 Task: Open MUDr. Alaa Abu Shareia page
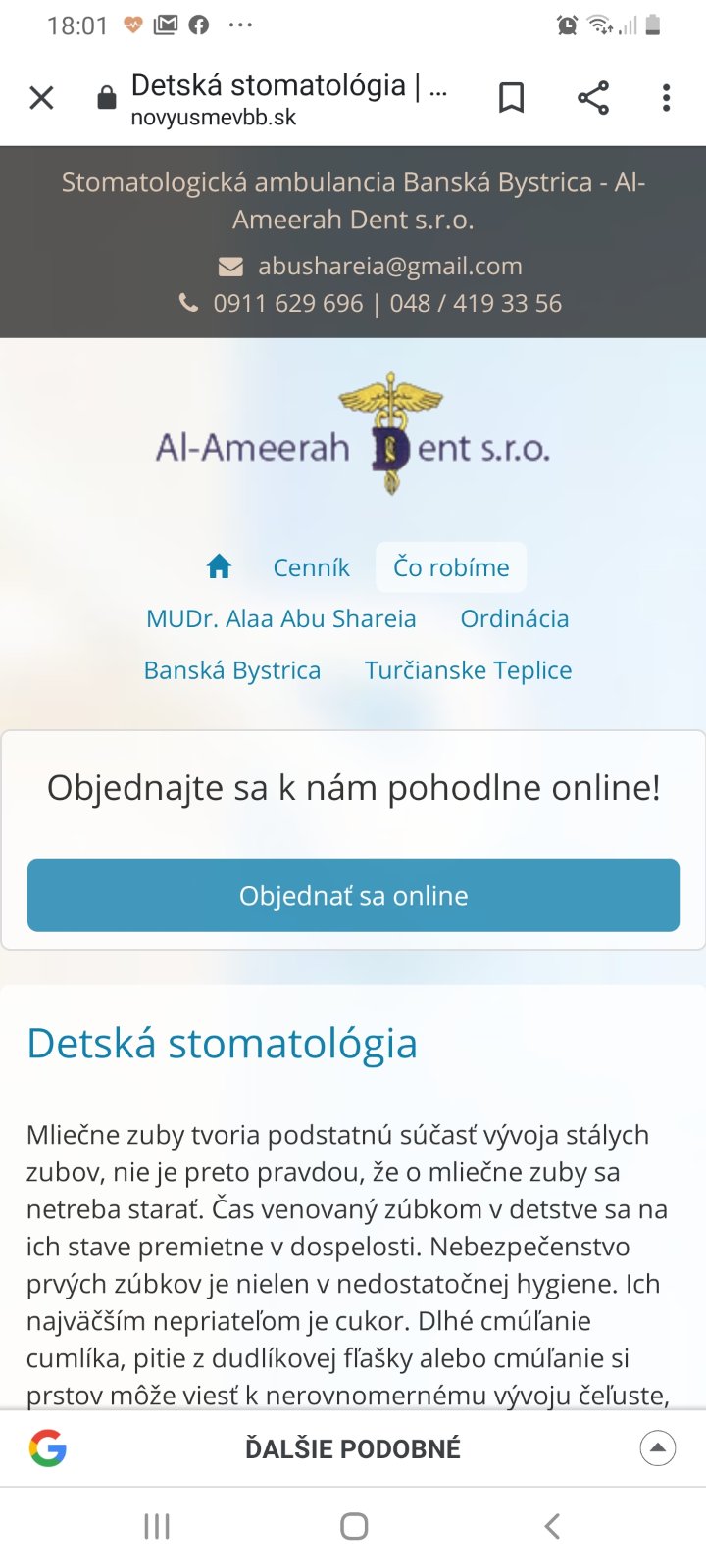[x=280, y=618]
